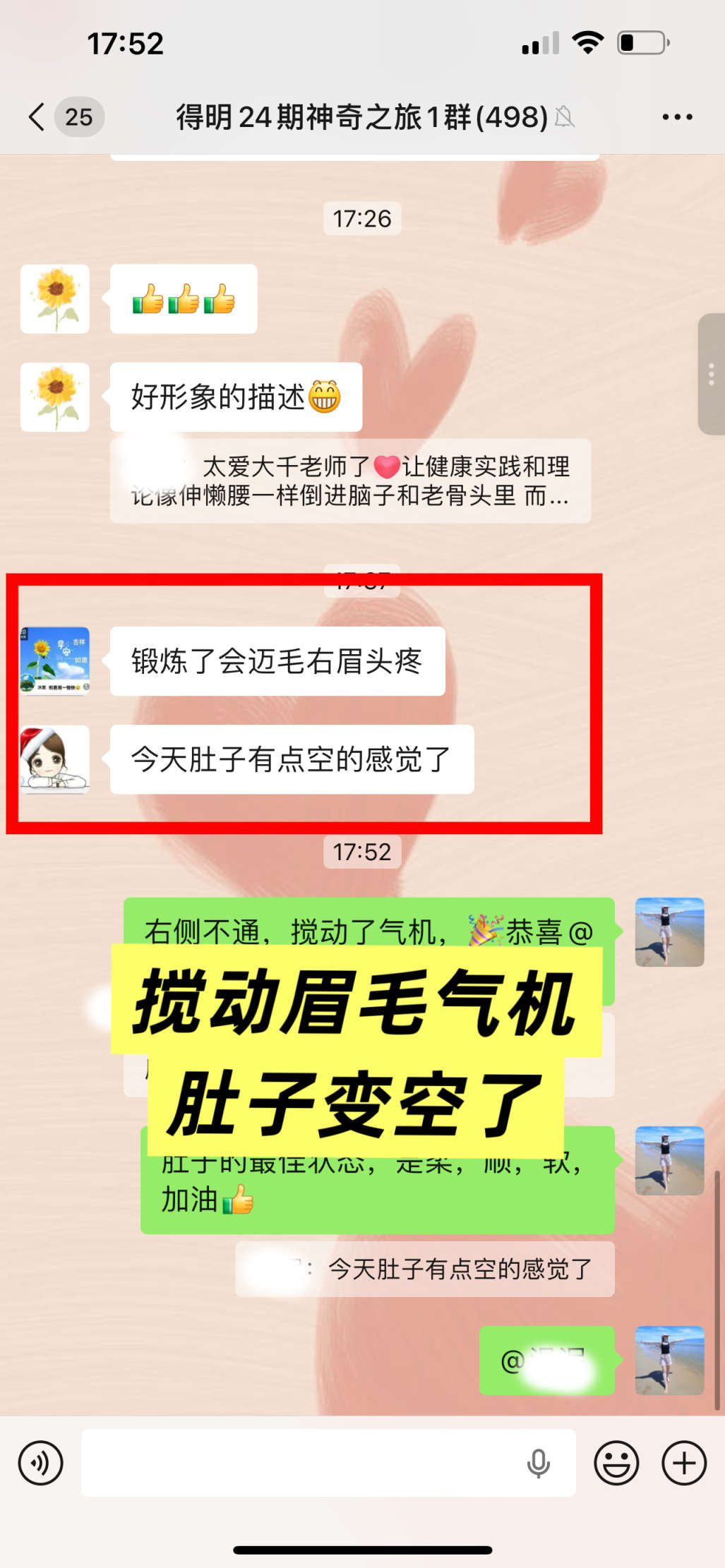Switch to voice message input
725x1568 pixels.
click(x=40, y=1463)
